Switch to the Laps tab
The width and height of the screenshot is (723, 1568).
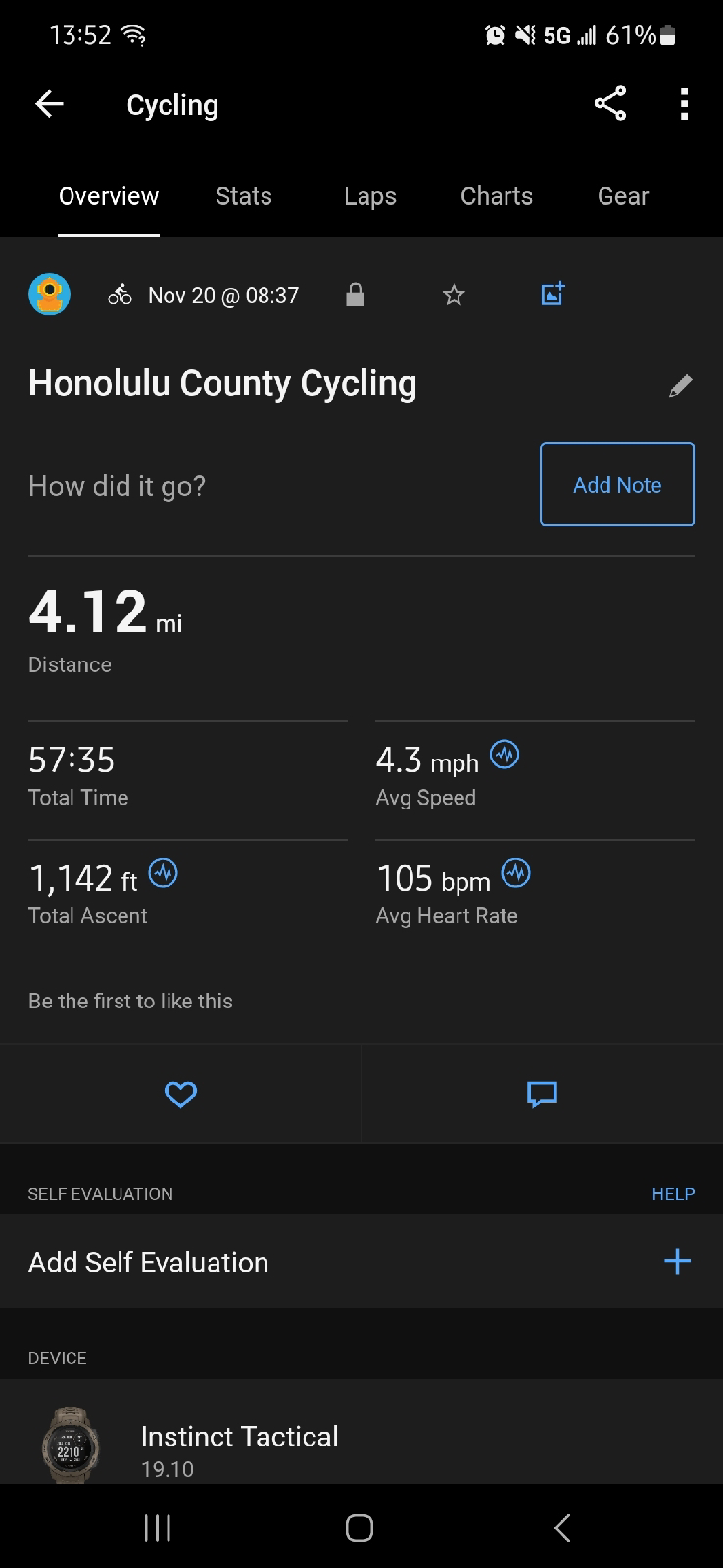click(x=370, y=196)
